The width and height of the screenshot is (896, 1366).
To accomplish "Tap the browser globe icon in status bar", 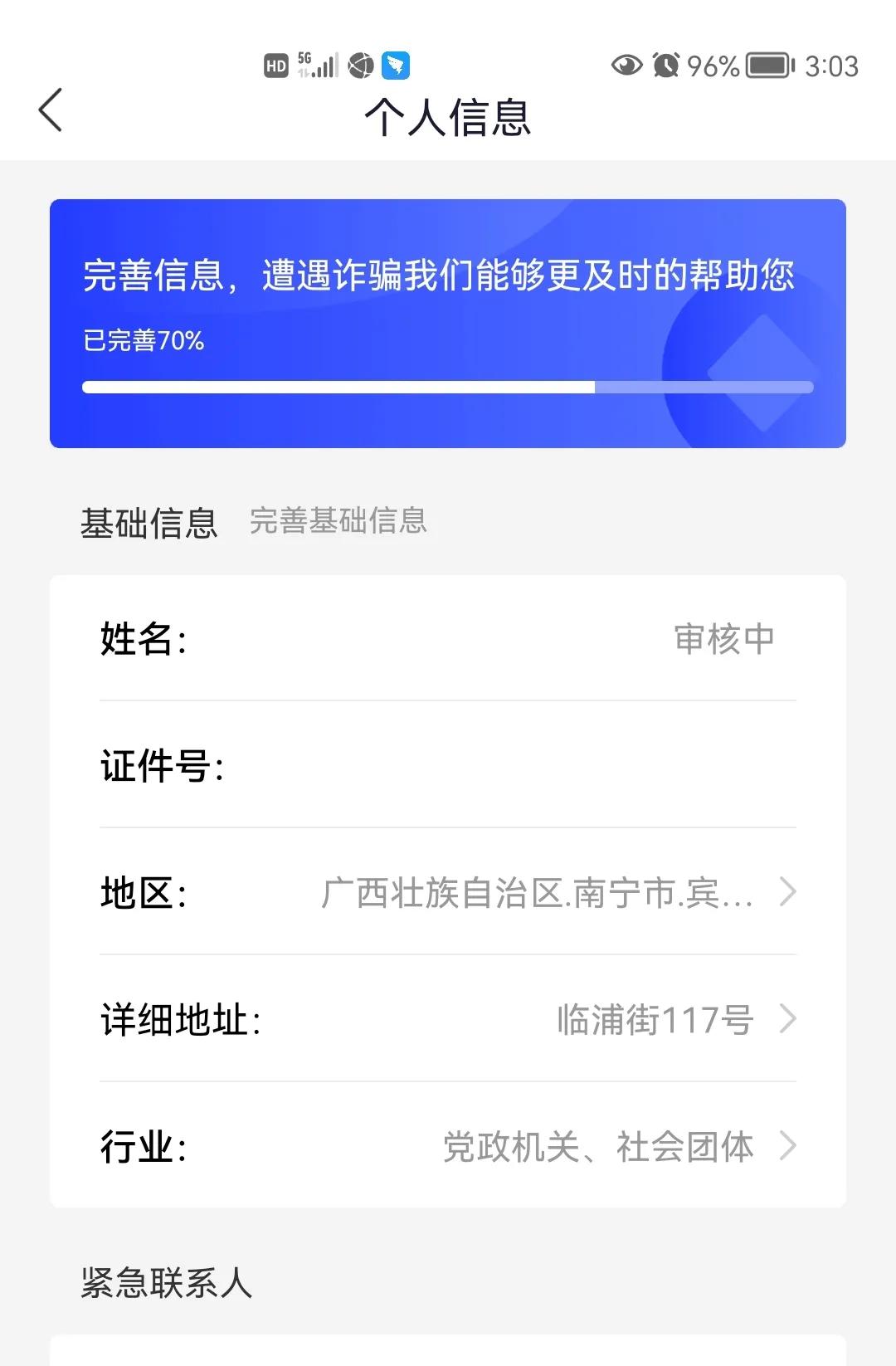I will click(x=360, y=63).
